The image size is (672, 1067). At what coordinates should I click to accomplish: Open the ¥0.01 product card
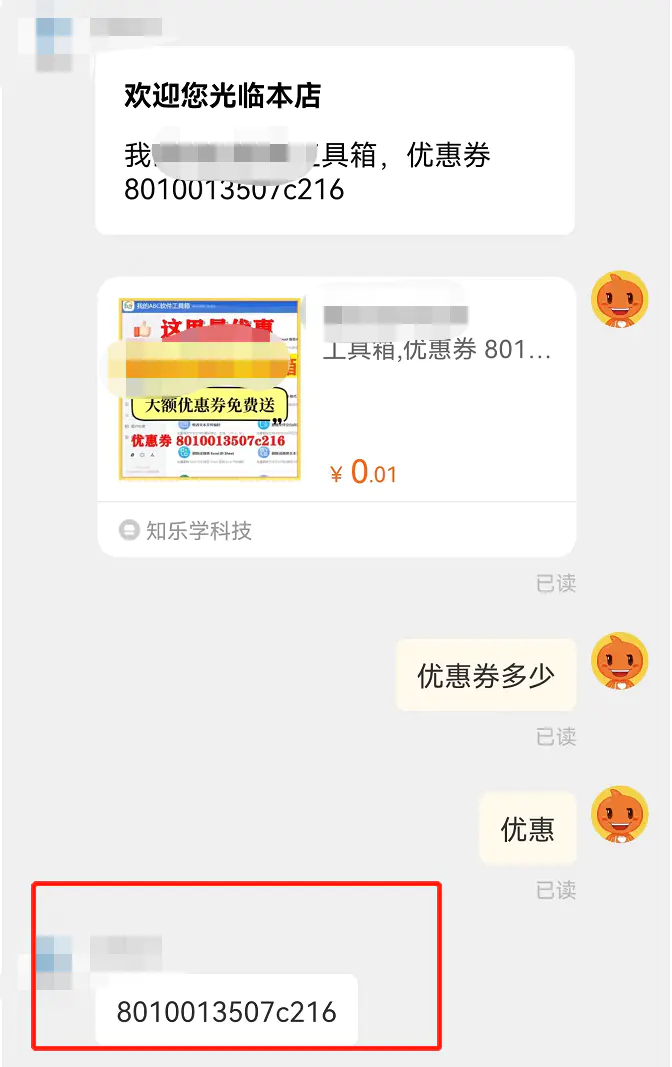pyautogui.click(x=336, y=390)
